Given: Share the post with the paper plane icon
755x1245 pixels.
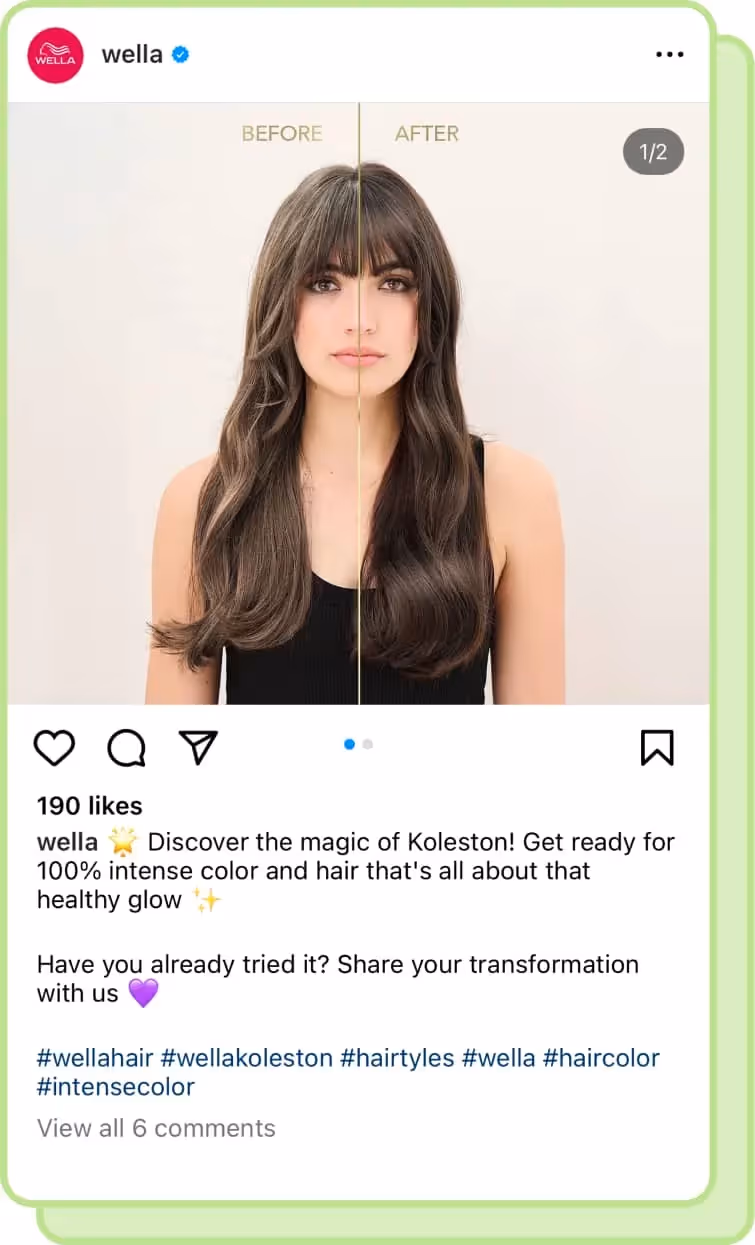Looking at the screenshot, I should coord(197,747).
